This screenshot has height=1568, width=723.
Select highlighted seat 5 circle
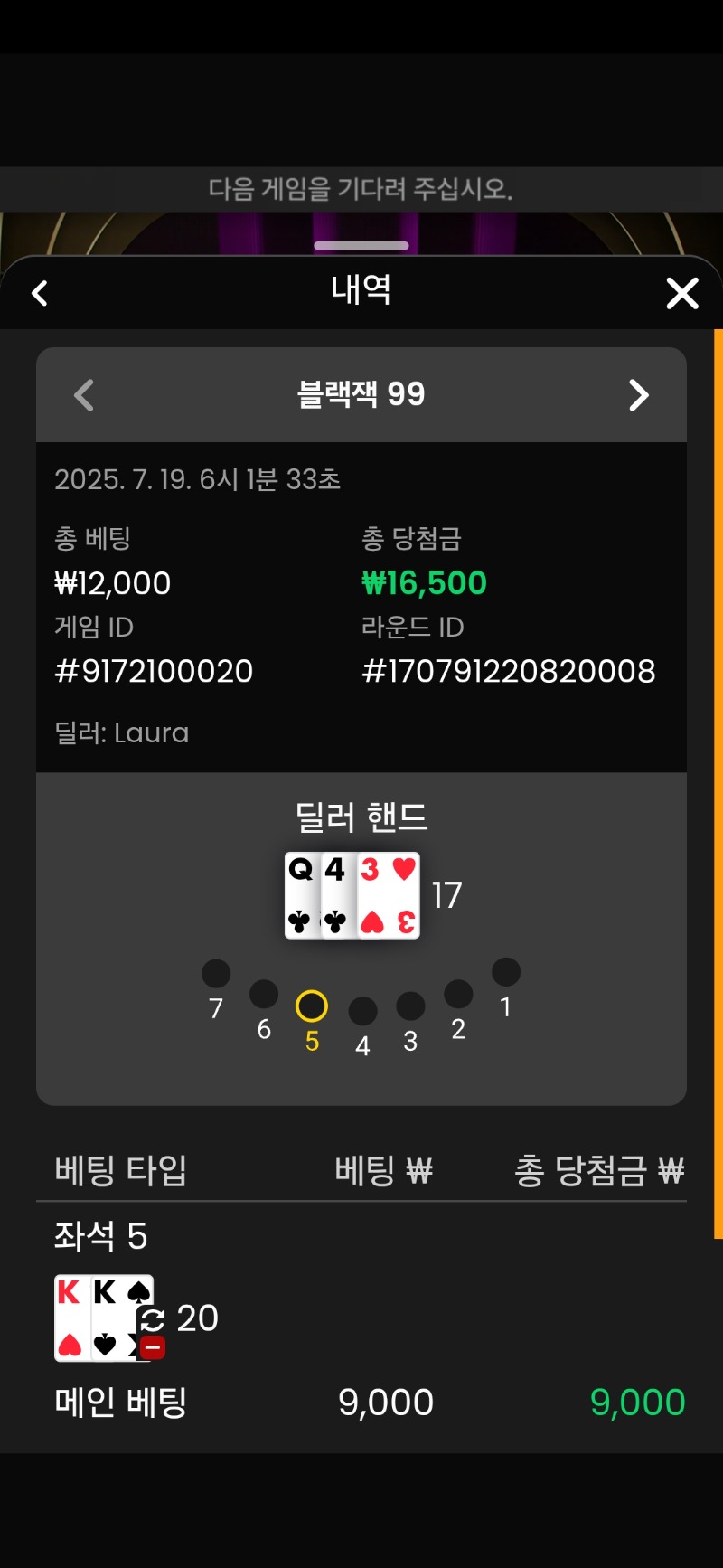312,1006
